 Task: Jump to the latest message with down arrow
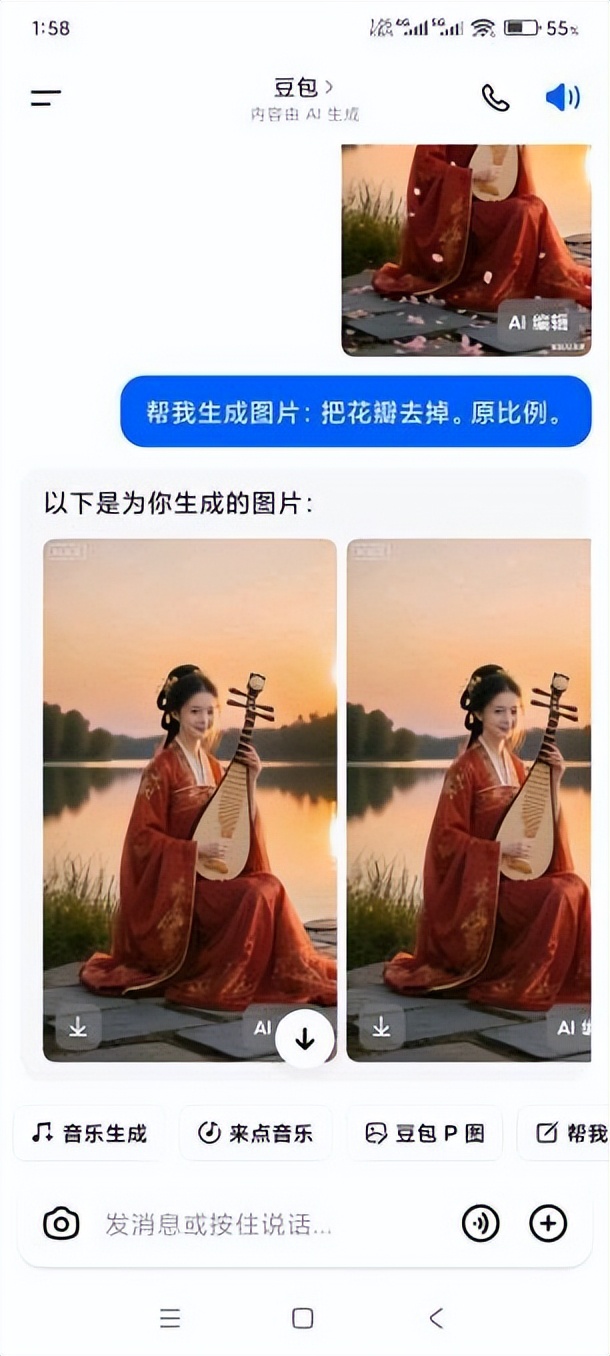(305, 1039)
